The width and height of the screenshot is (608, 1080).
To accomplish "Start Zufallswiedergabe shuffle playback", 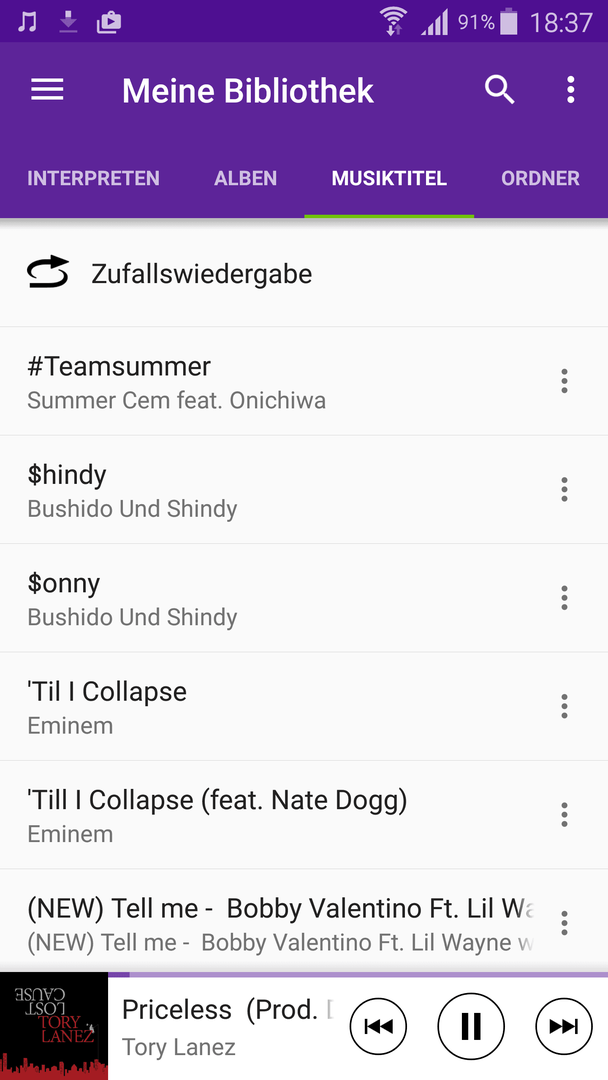I will [304, 273].
